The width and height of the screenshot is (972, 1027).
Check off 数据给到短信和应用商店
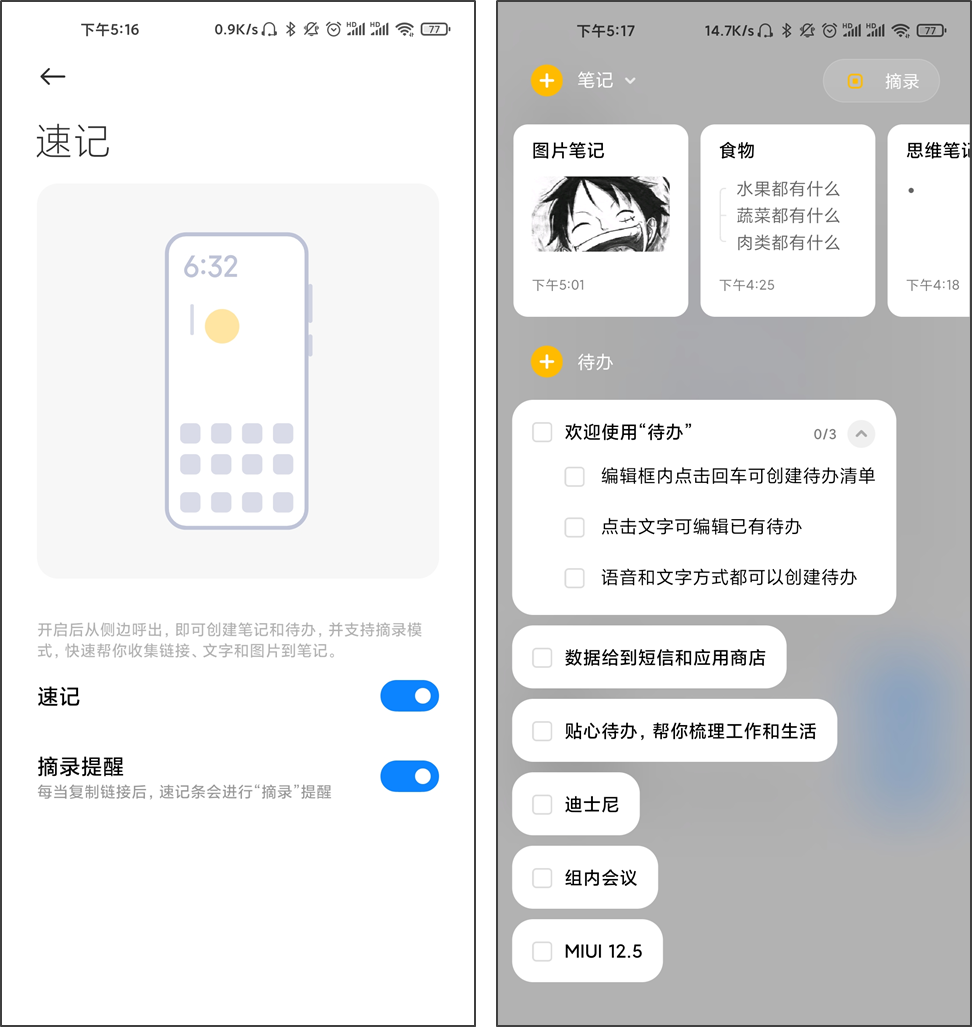pos(542,658)
